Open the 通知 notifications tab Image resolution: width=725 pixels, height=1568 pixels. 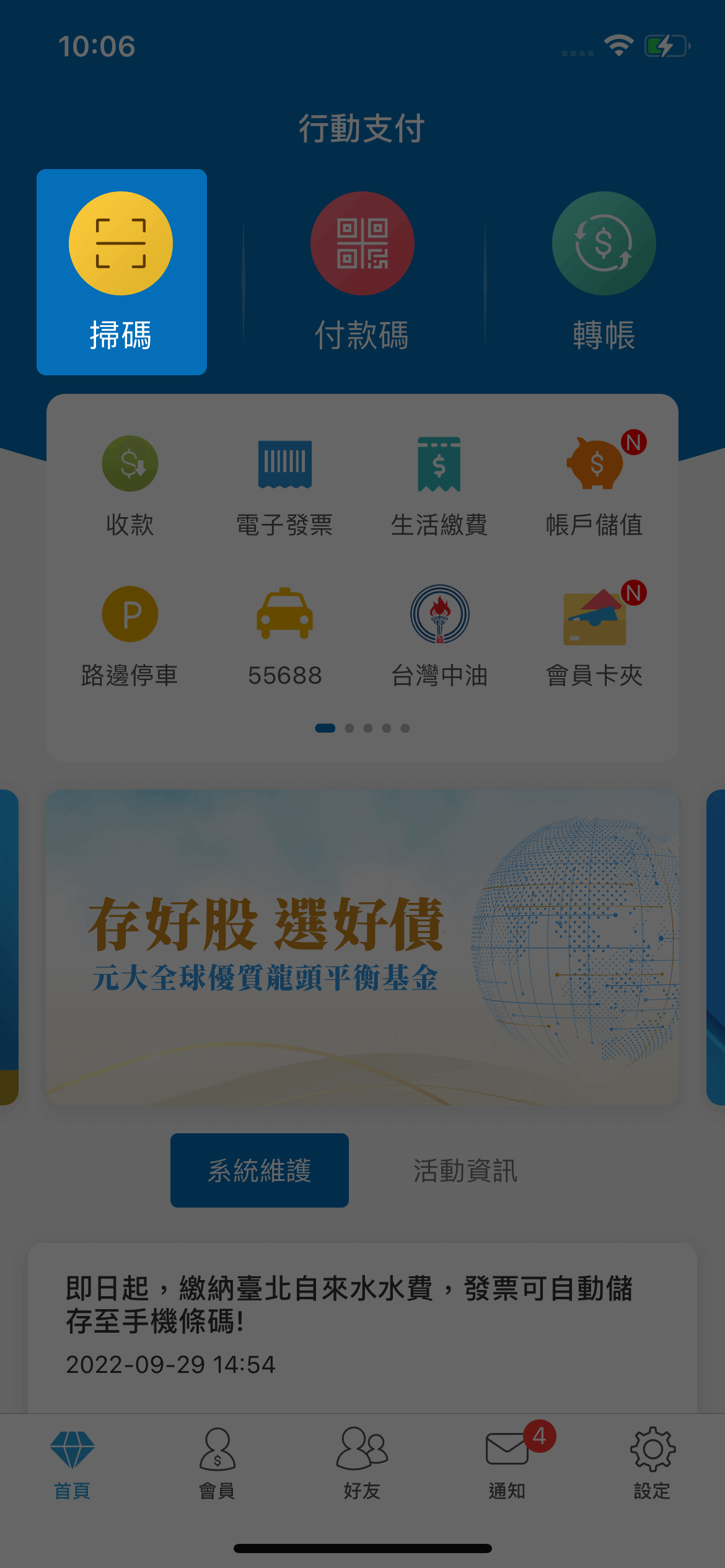pos(507,1465)
